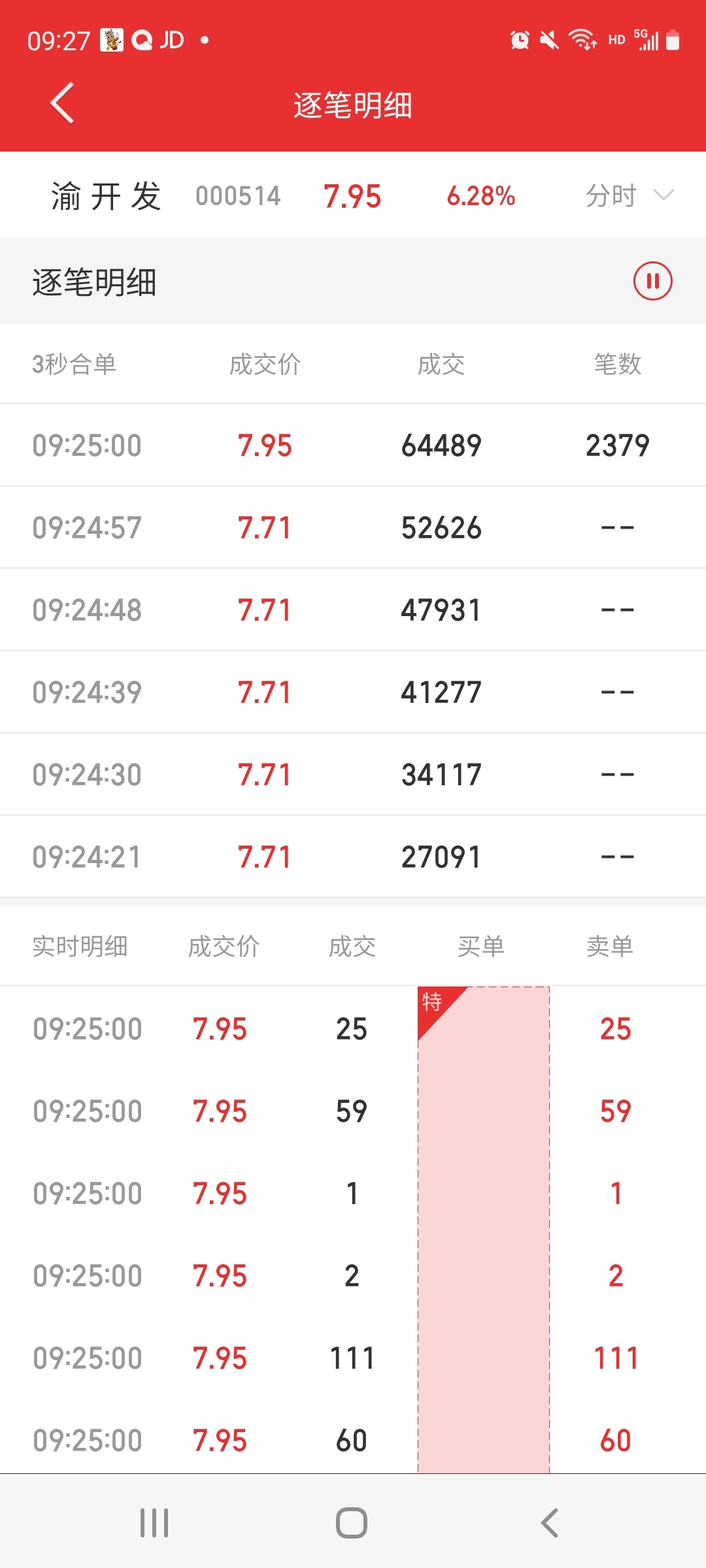Go back using the header arrow
Screen dimensions: 706x1568
point(62,103)
